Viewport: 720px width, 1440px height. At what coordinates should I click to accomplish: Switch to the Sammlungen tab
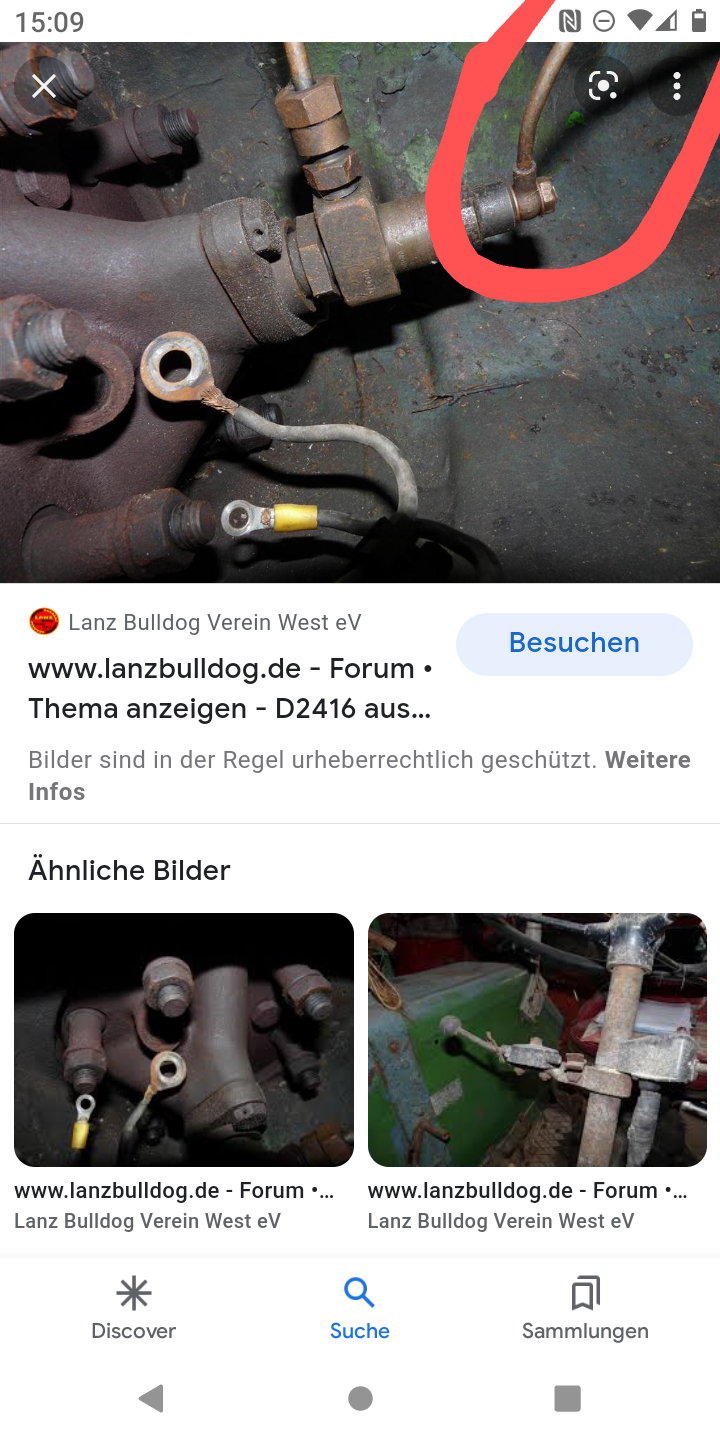click(x=585, y=1308)
